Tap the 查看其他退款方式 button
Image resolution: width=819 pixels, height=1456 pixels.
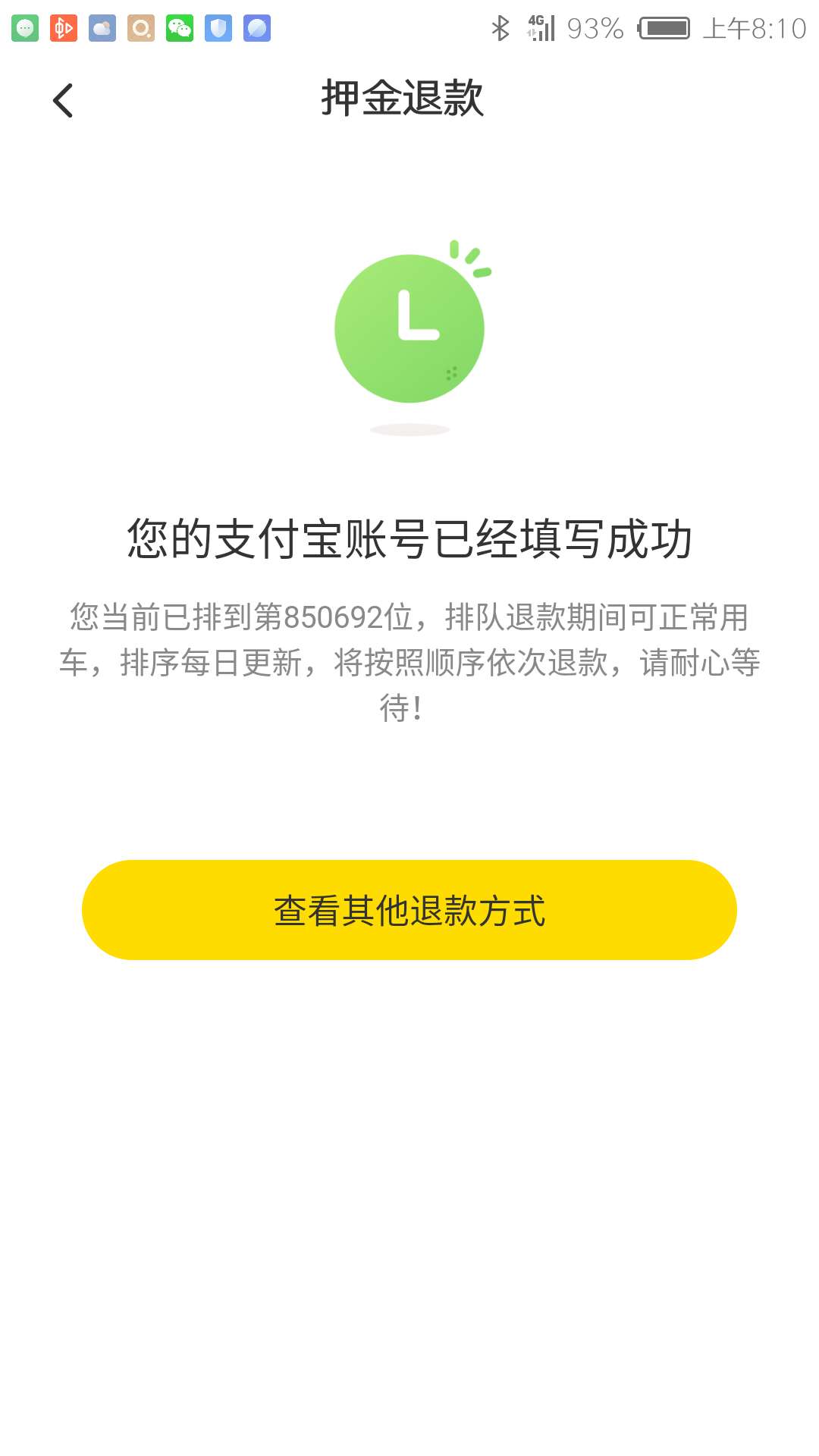coord(409,909)
